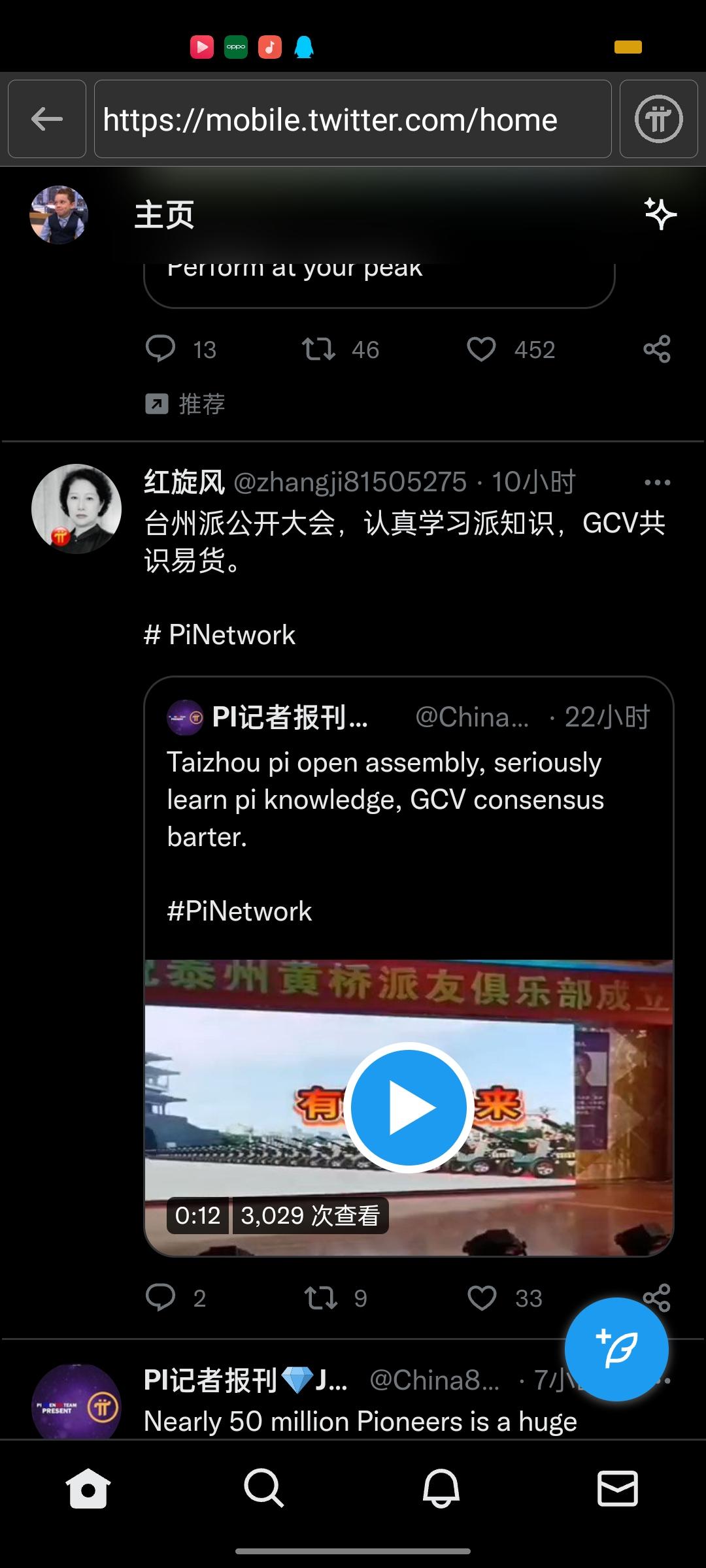Open the quoted tweet from PI记者报刊
Screen dimensions: 706x1568
pos(409,800)
